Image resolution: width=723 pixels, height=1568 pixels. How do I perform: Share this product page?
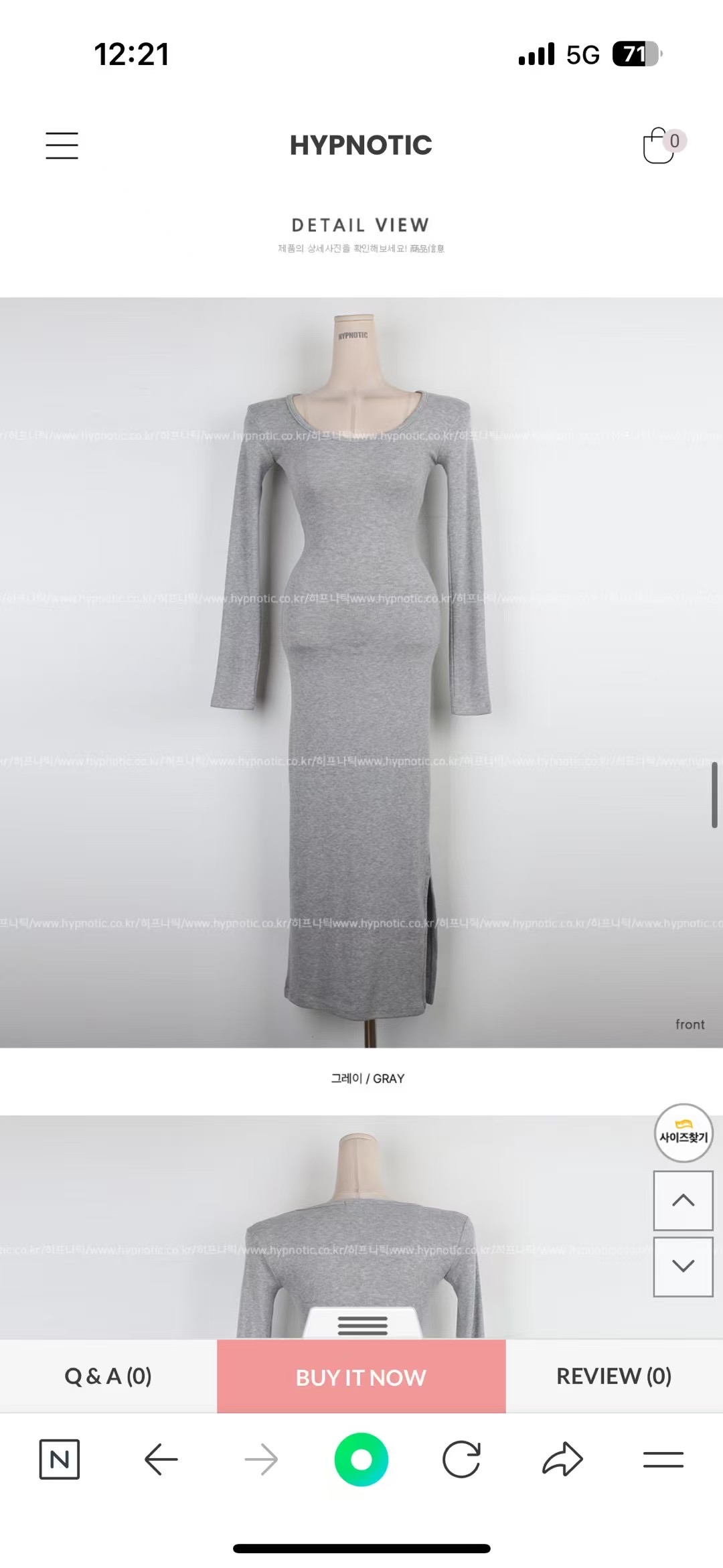coord(562,1459)
